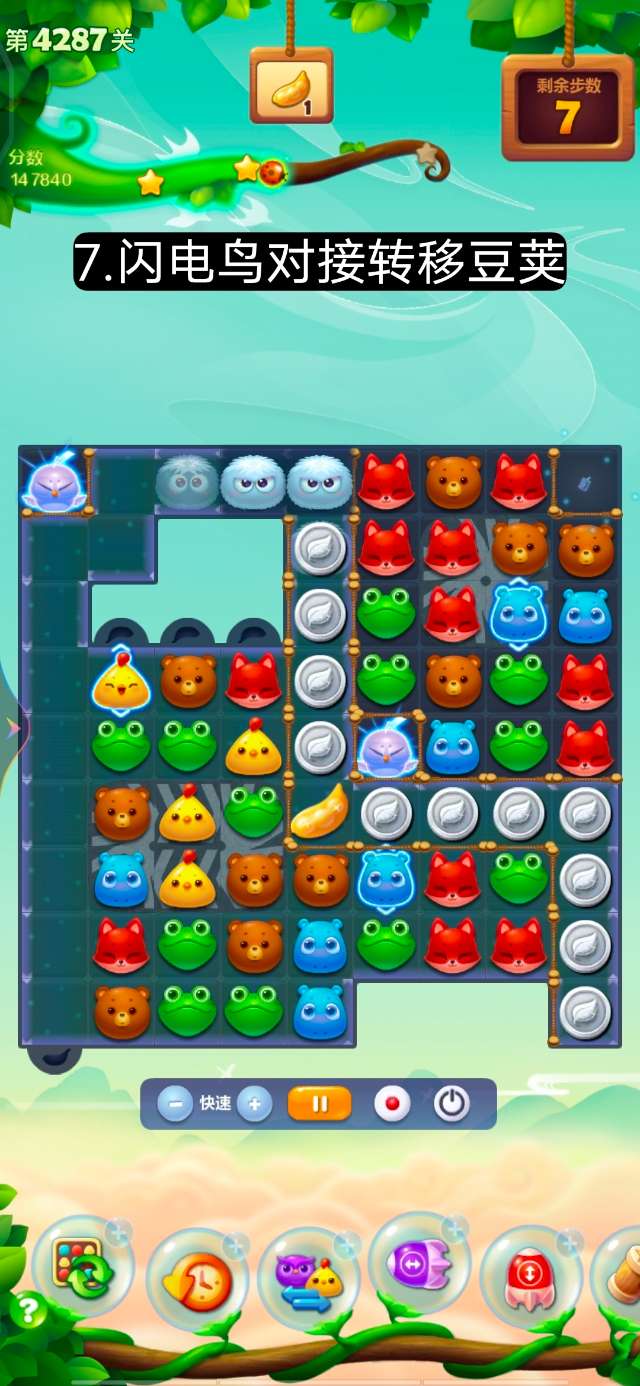Screen dimensions: 640x1386
Task: Use the animal swap booster
Action: (308, 1278)
